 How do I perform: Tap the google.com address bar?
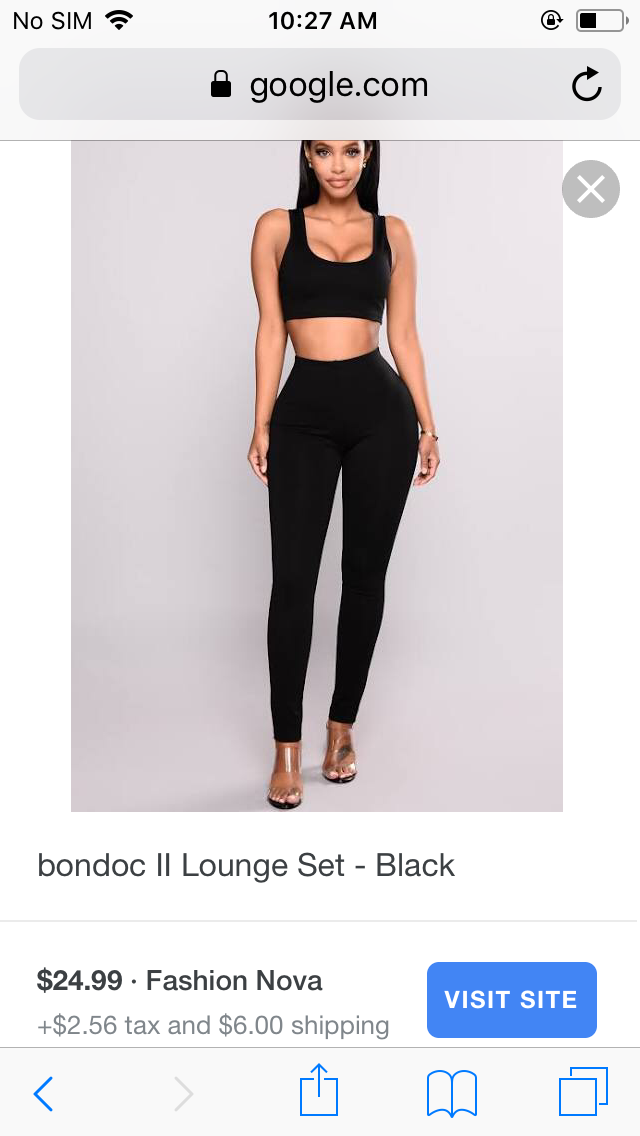320,86
